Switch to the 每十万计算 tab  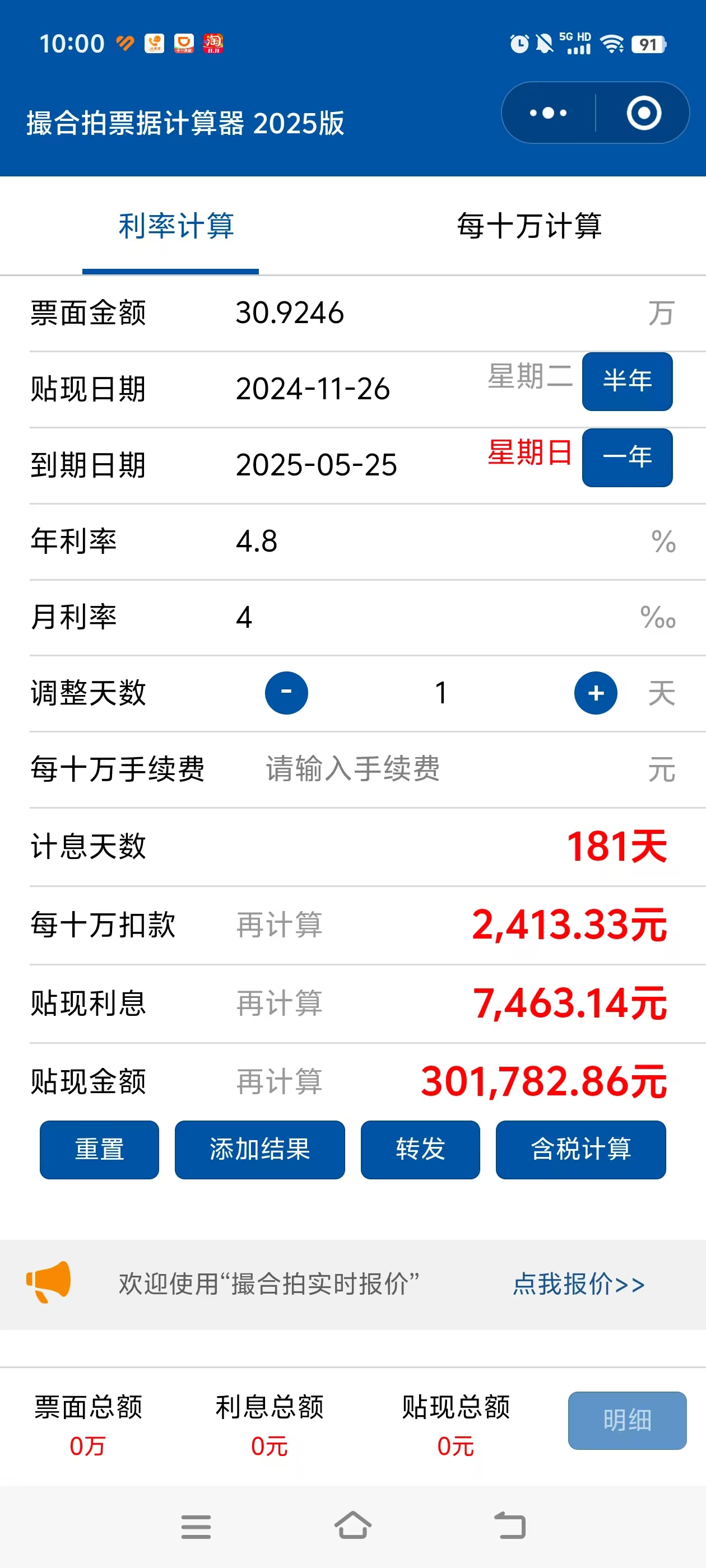click(529, 226)
